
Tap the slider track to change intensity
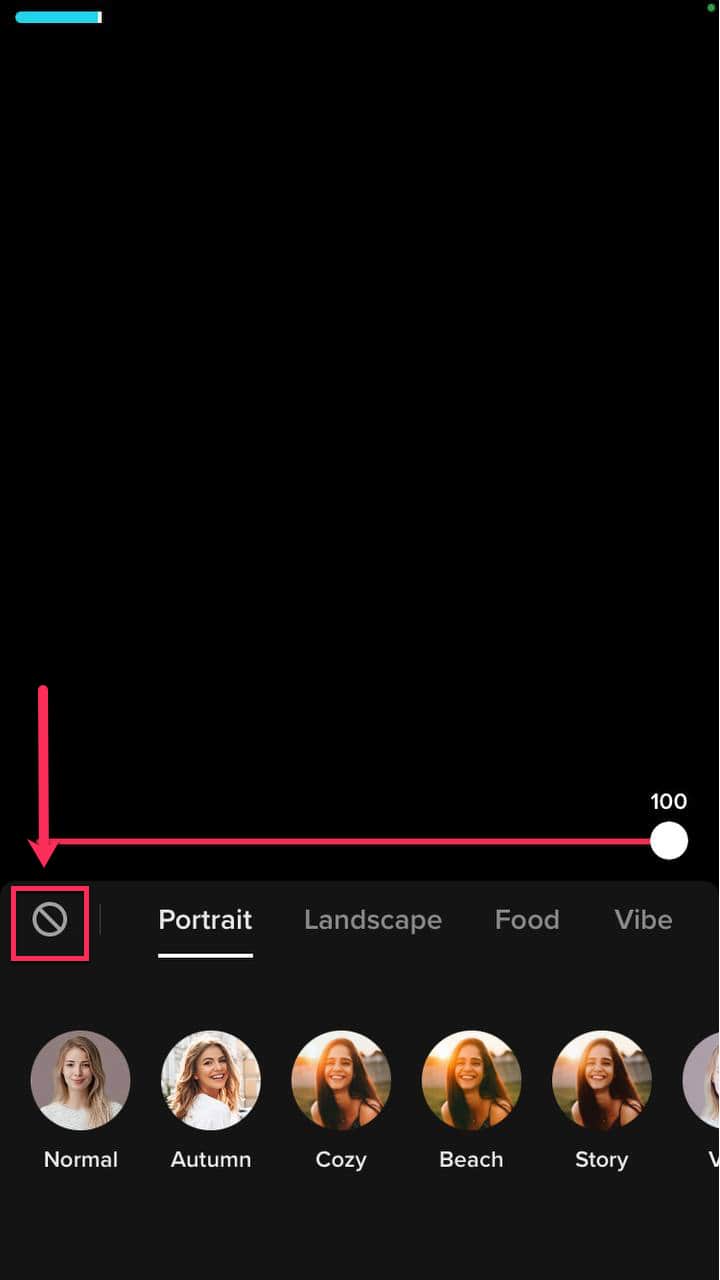400,841
